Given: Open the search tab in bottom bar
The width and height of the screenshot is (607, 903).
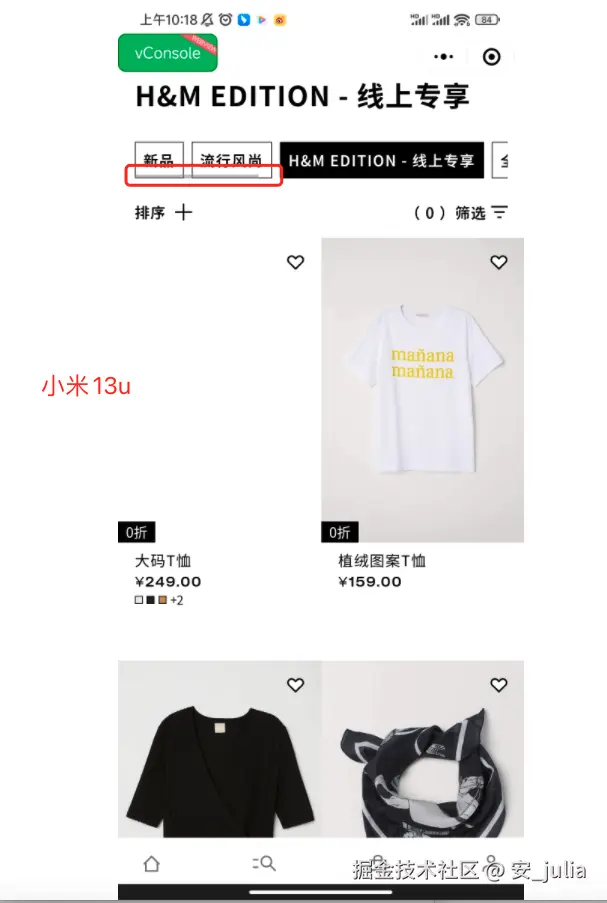Looking at the screenshot, I should [264, 863].
